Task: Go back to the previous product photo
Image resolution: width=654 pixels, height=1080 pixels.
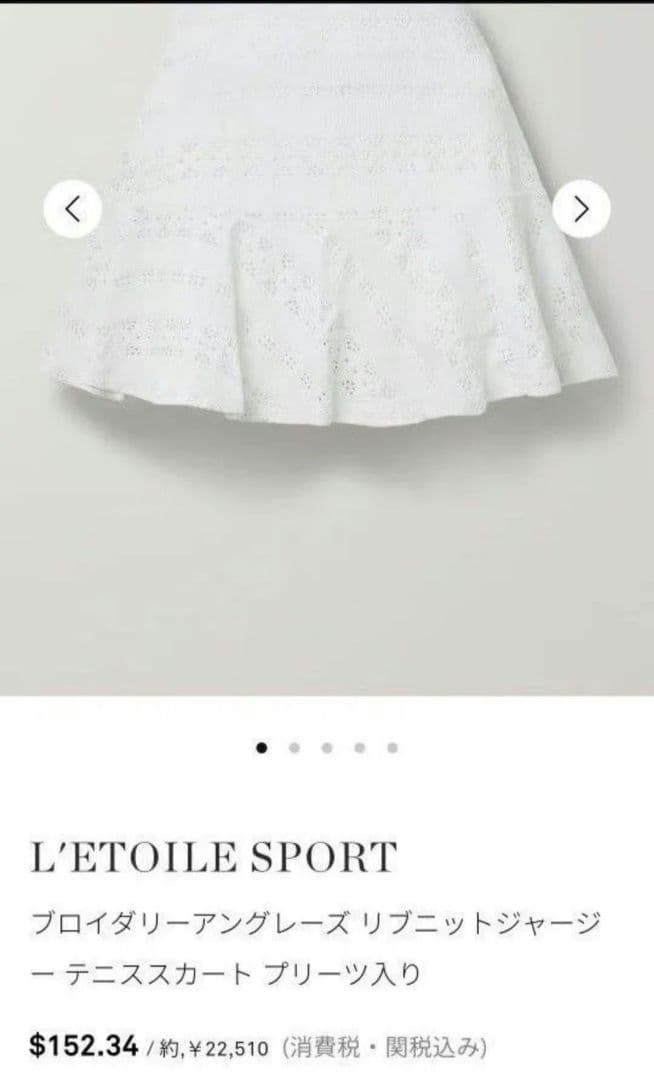Action: pos(72,209)
